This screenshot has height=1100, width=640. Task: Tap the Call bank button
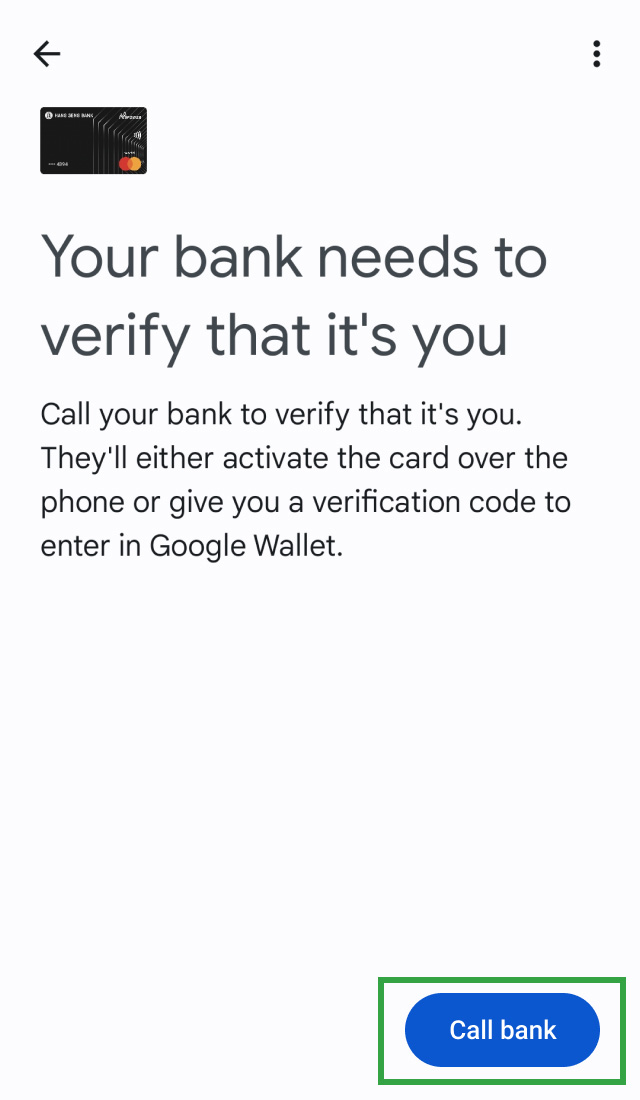coord(502,1030)
